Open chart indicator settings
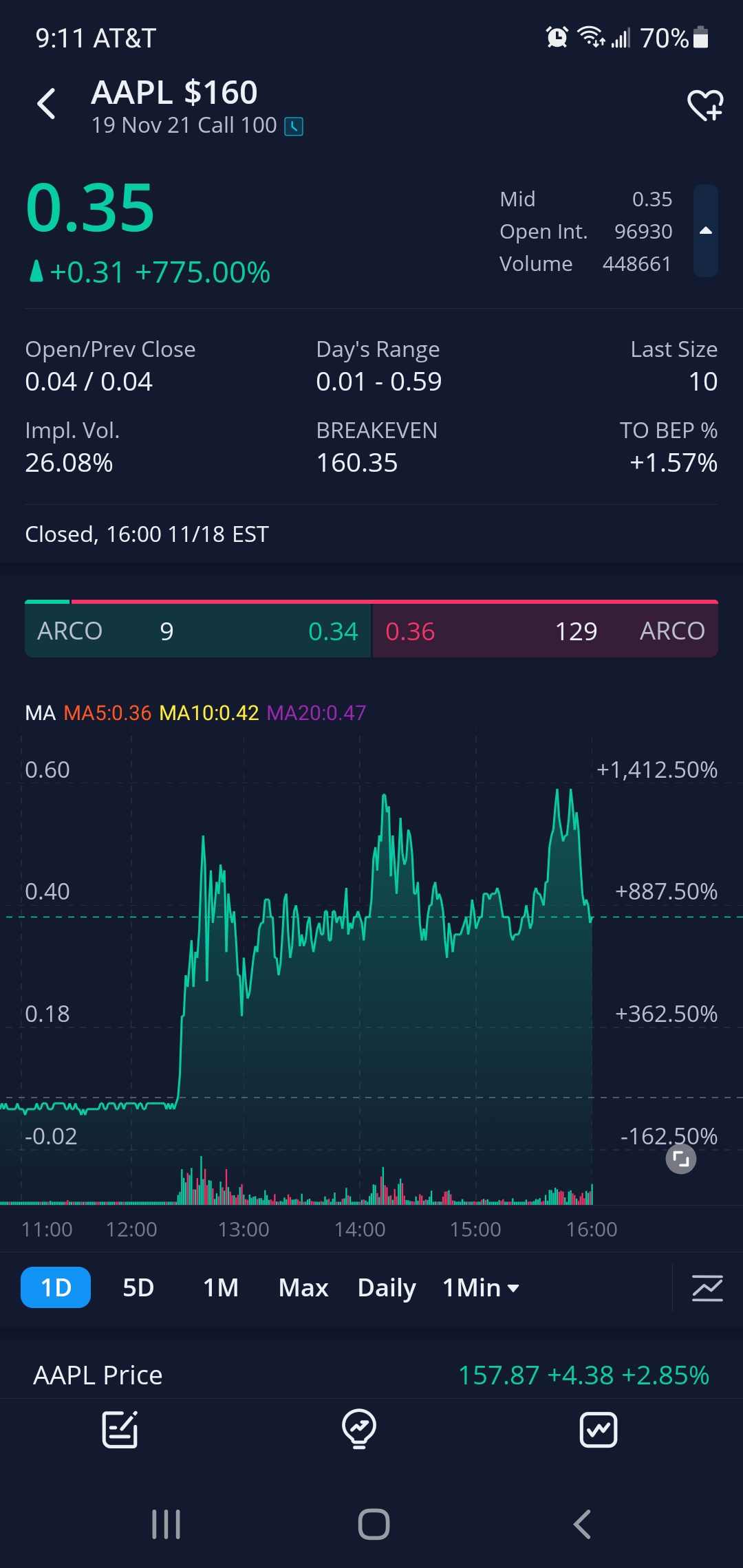 pyautogui.click(x=707, y=1287)
